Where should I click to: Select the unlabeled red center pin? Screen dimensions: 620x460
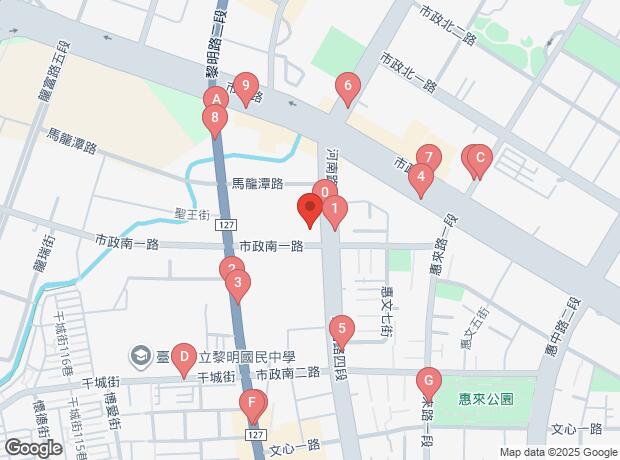tap(309, 211)
